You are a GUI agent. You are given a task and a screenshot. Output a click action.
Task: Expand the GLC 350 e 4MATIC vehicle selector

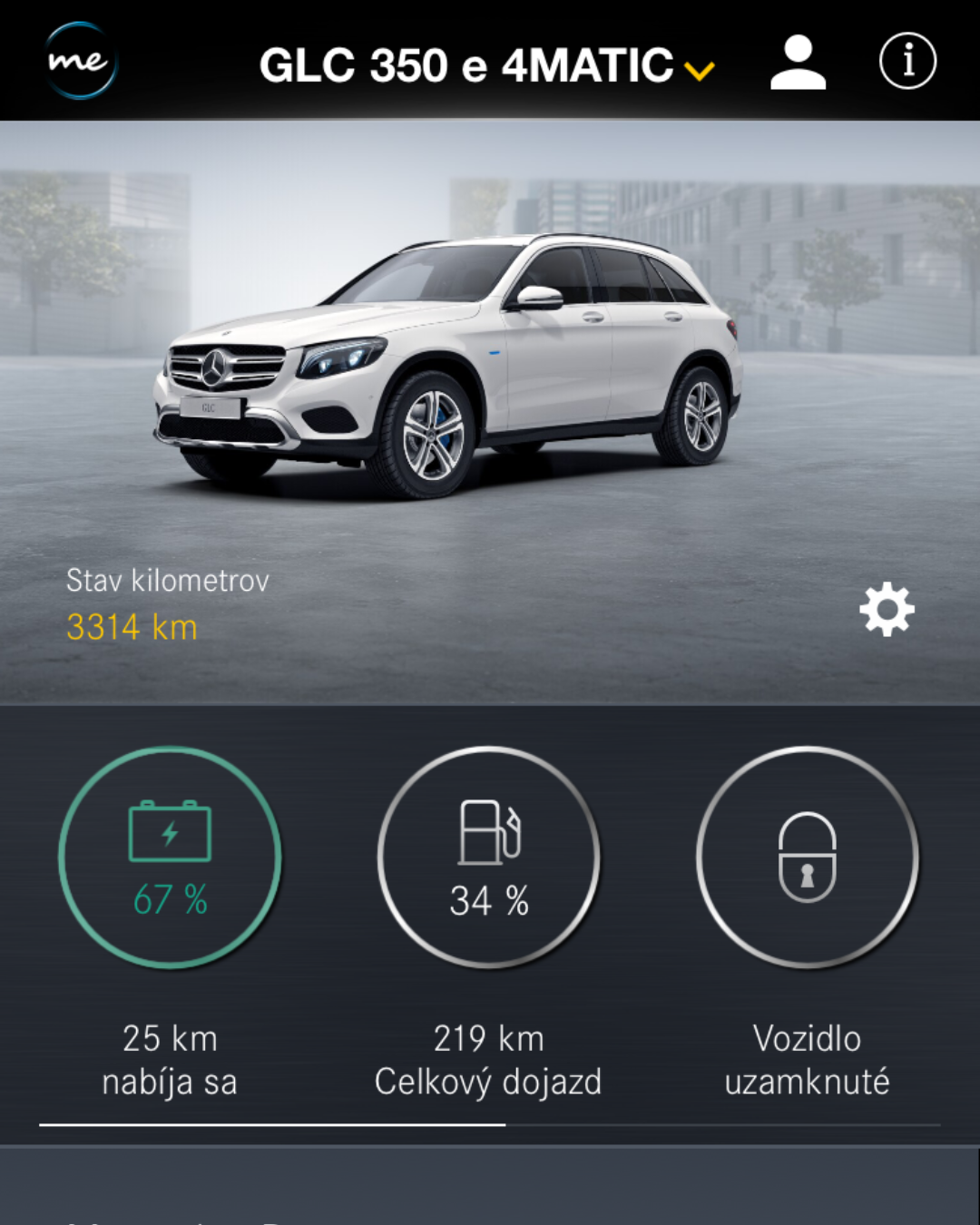[x=486, y=65]
